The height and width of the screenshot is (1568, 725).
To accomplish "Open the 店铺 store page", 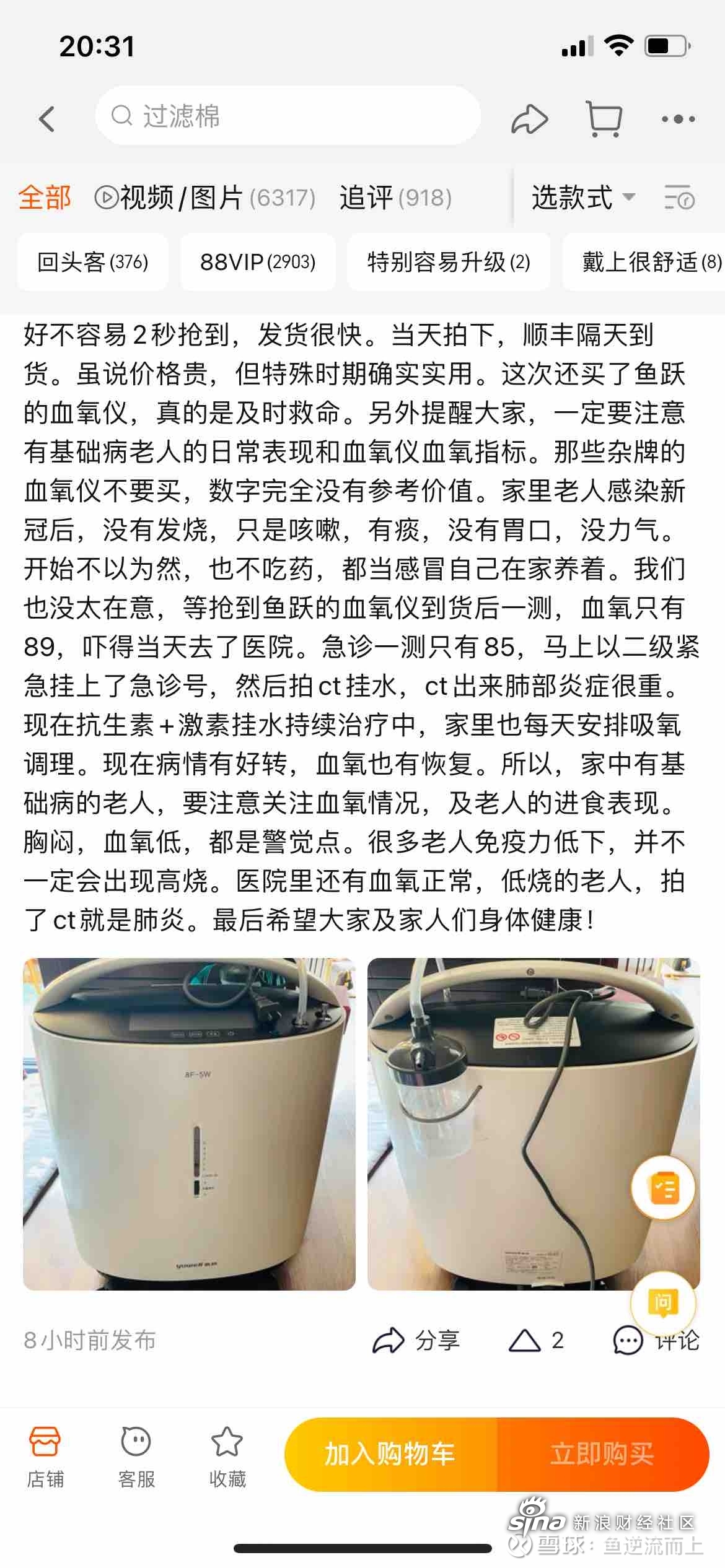I will click(x=45, y=1457).
